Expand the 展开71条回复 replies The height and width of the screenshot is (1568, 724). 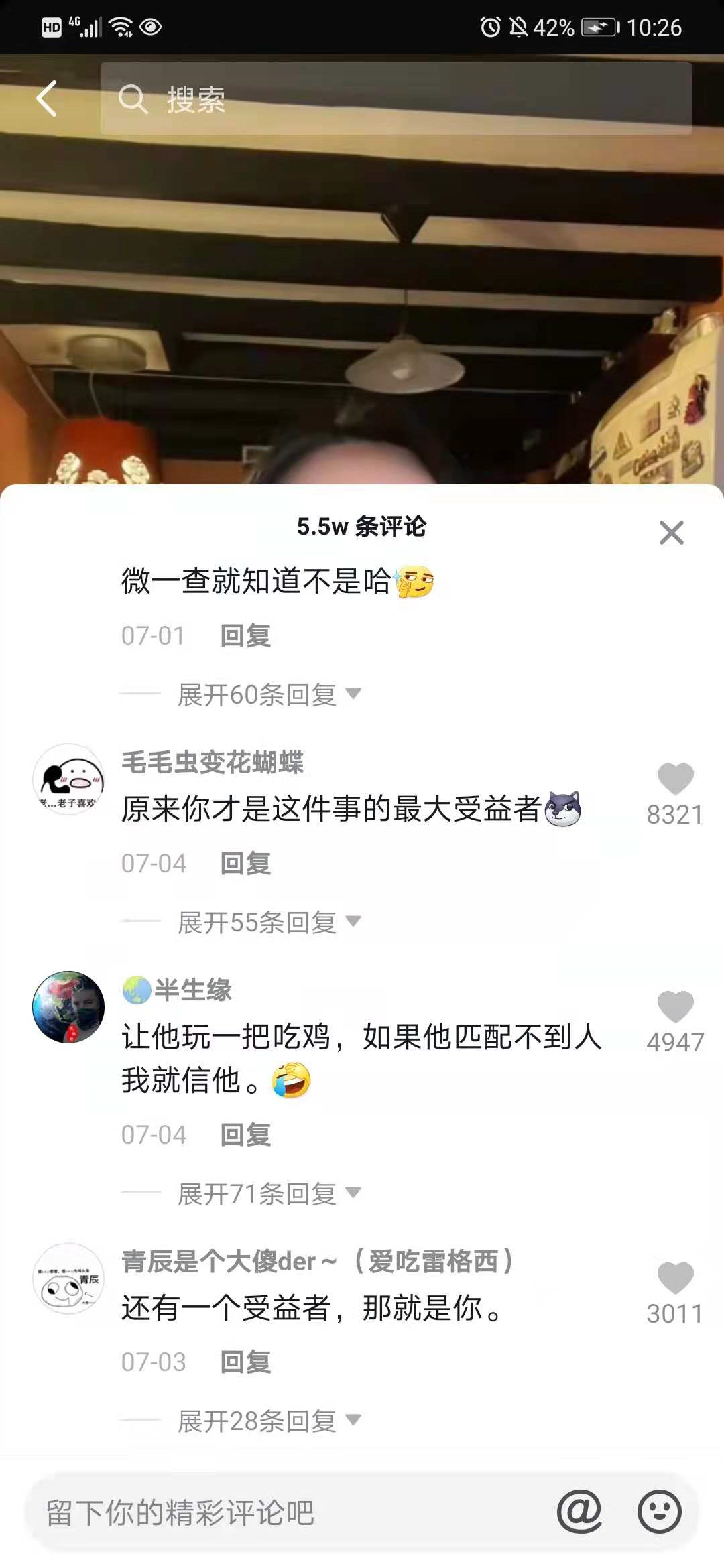click(268, 1194)
